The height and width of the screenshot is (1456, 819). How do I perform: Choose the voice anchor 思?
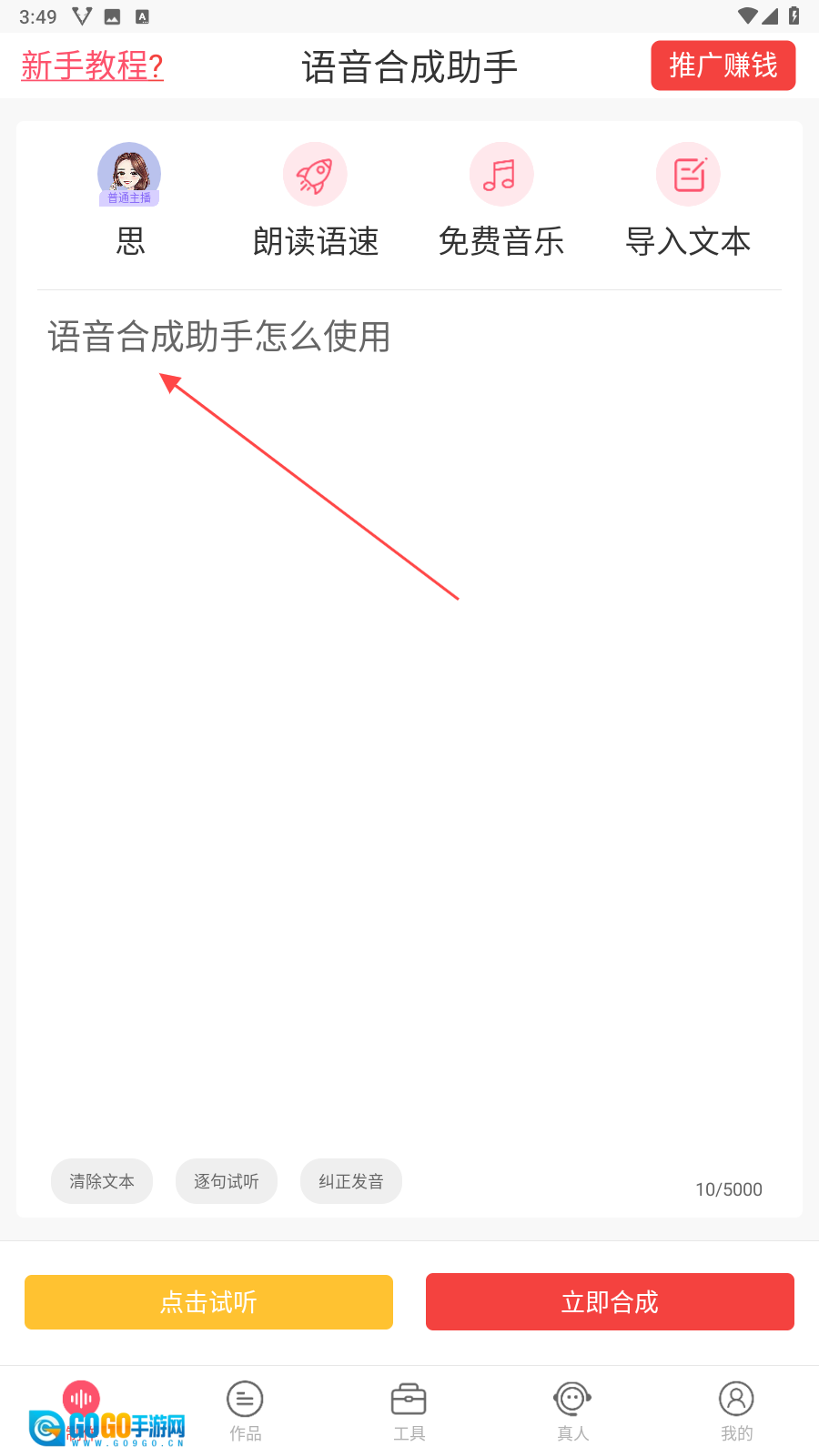click(129, 198)
